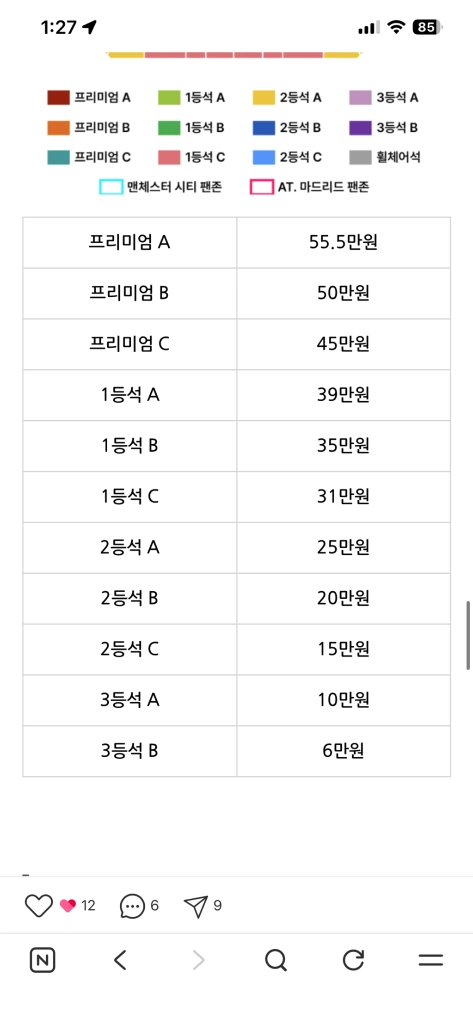Open search from the bottom toolbar
The image size is (473, 1024).
276,960
